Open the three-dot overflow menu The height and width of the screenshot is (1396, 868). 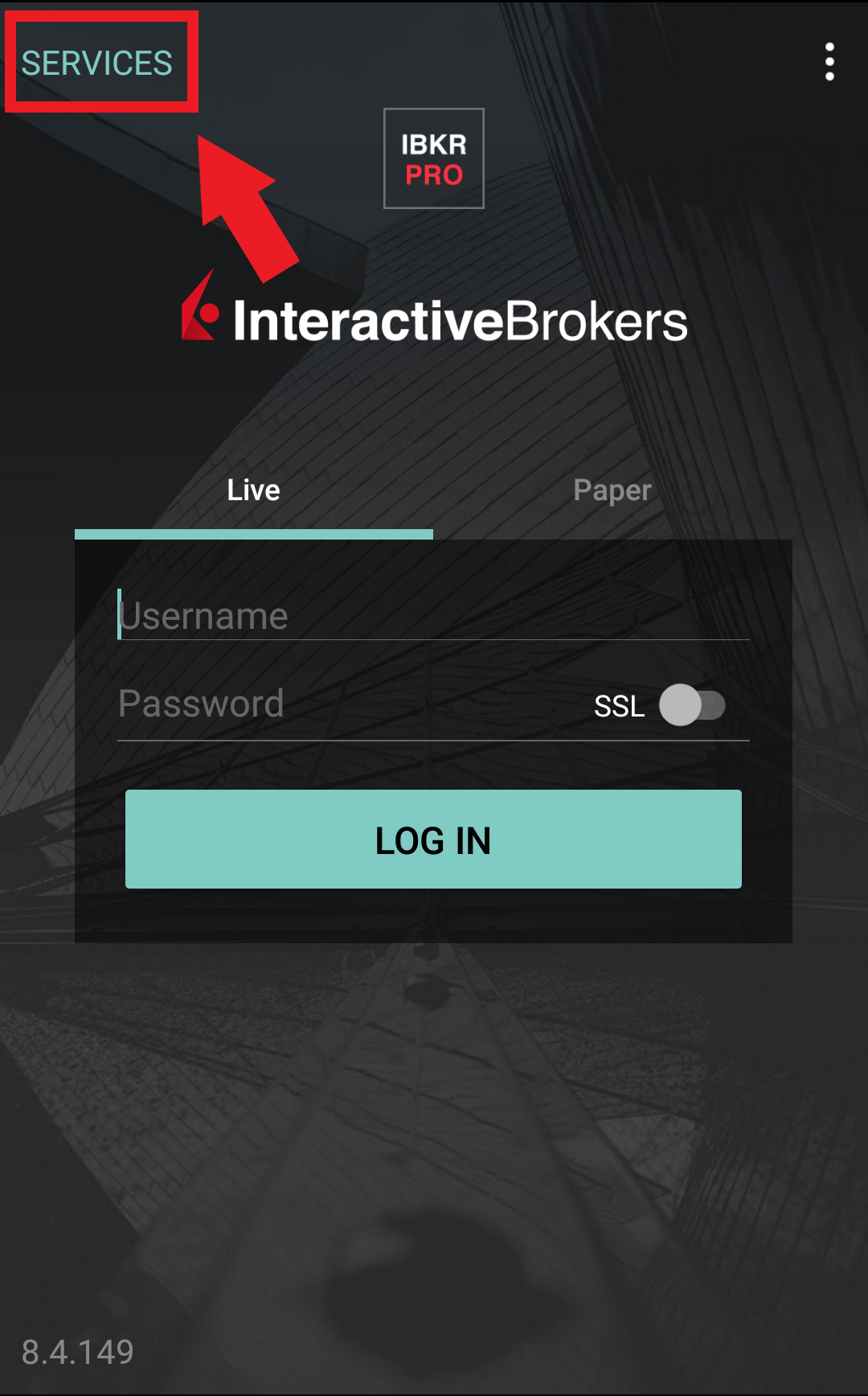click(x=829, y=62)
